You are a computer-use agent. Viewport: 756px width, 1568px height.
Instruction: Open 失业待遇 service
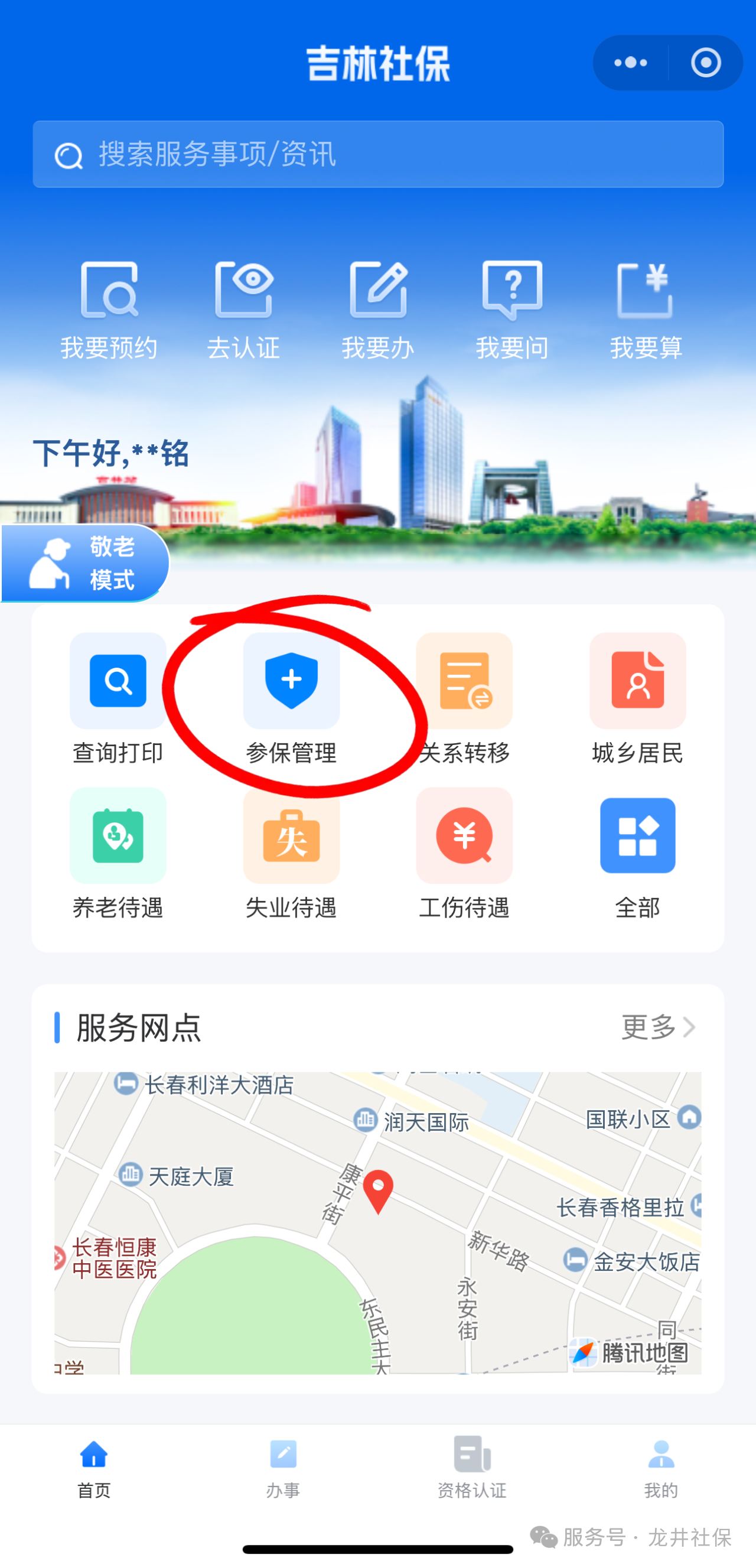point(291,853)
